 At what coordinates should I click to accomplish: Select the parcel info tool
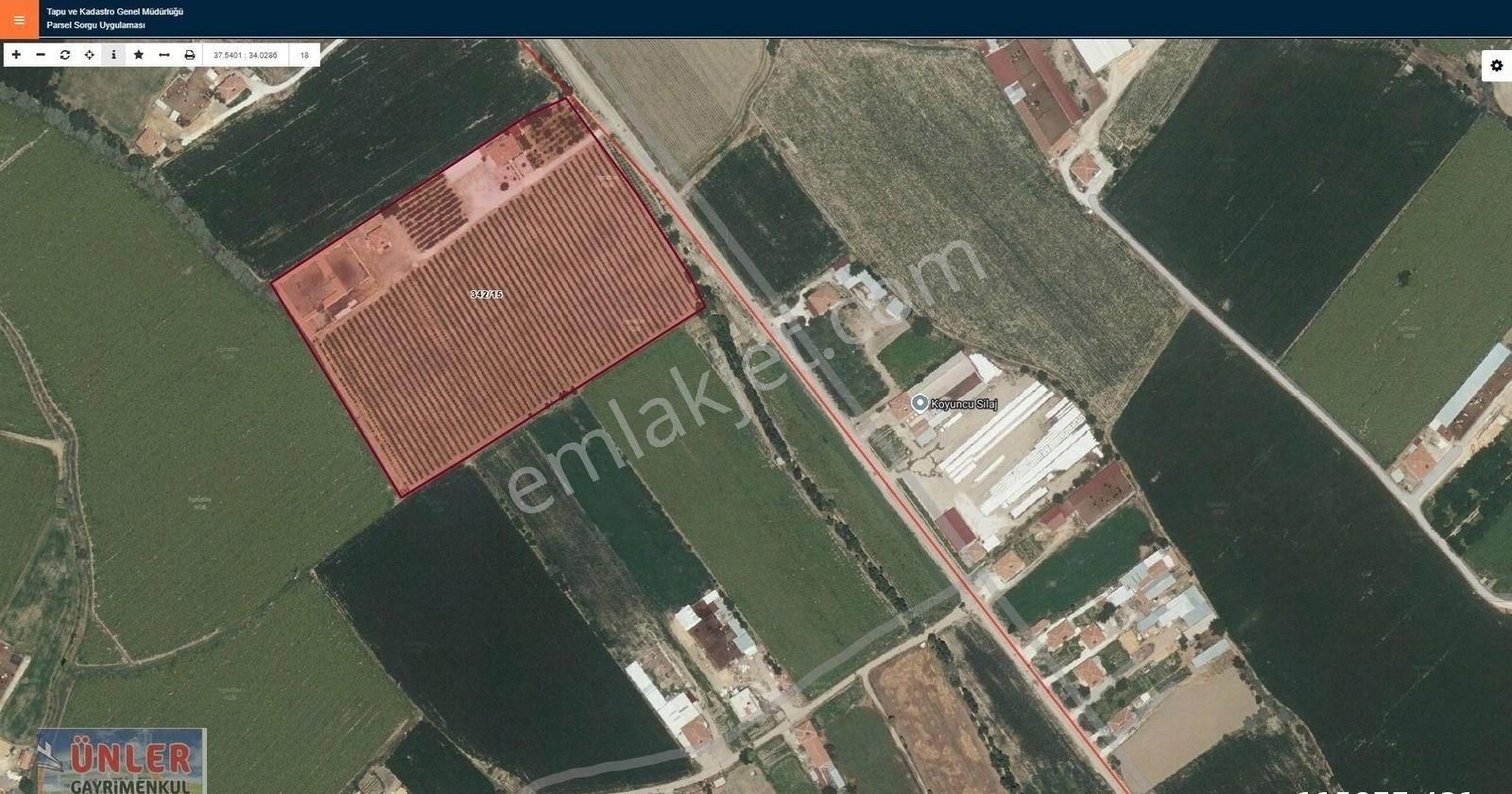[x=113, y=55]
